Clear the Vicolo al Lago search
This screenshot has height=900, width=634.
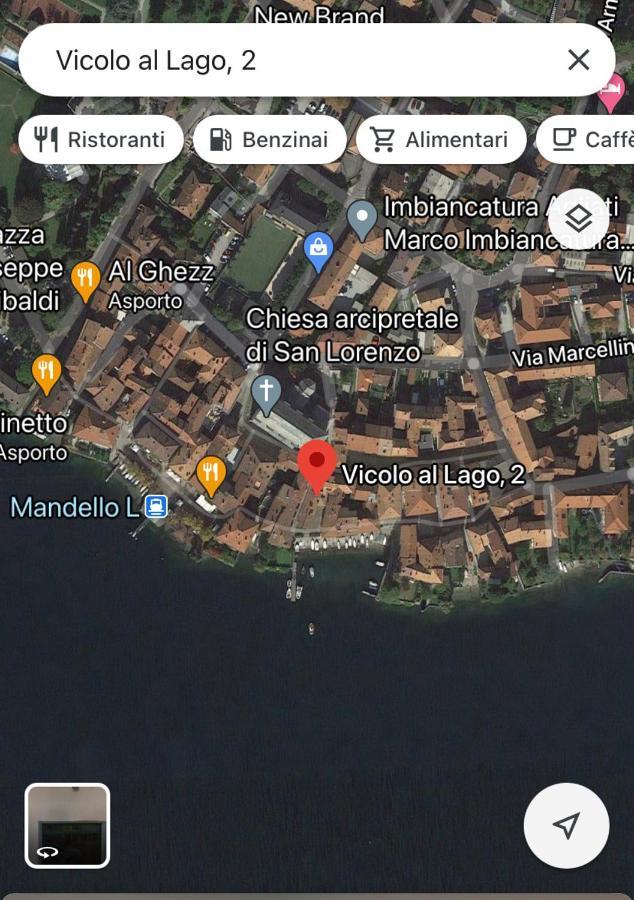point(578,60)
